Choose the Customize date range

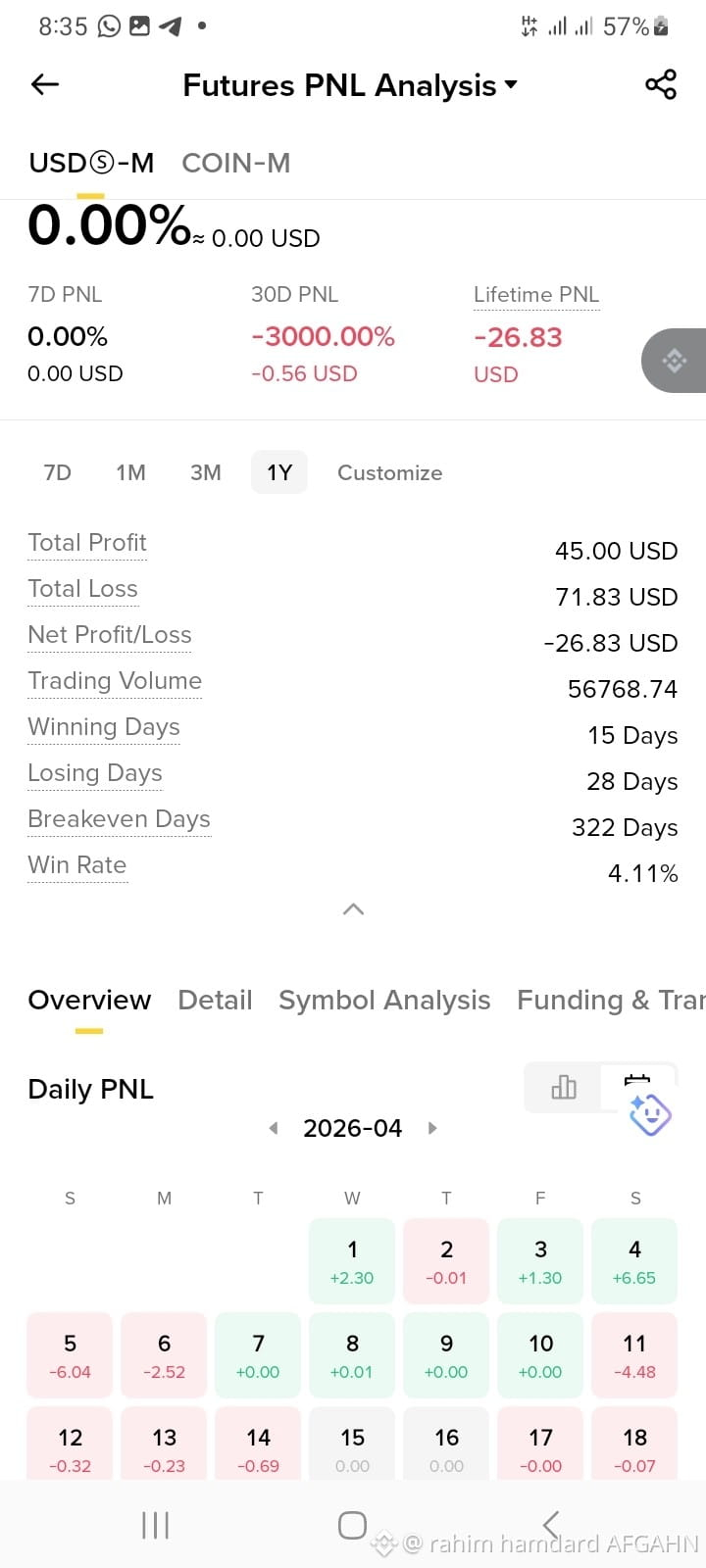pyautogui.click(x=389, y=472)
